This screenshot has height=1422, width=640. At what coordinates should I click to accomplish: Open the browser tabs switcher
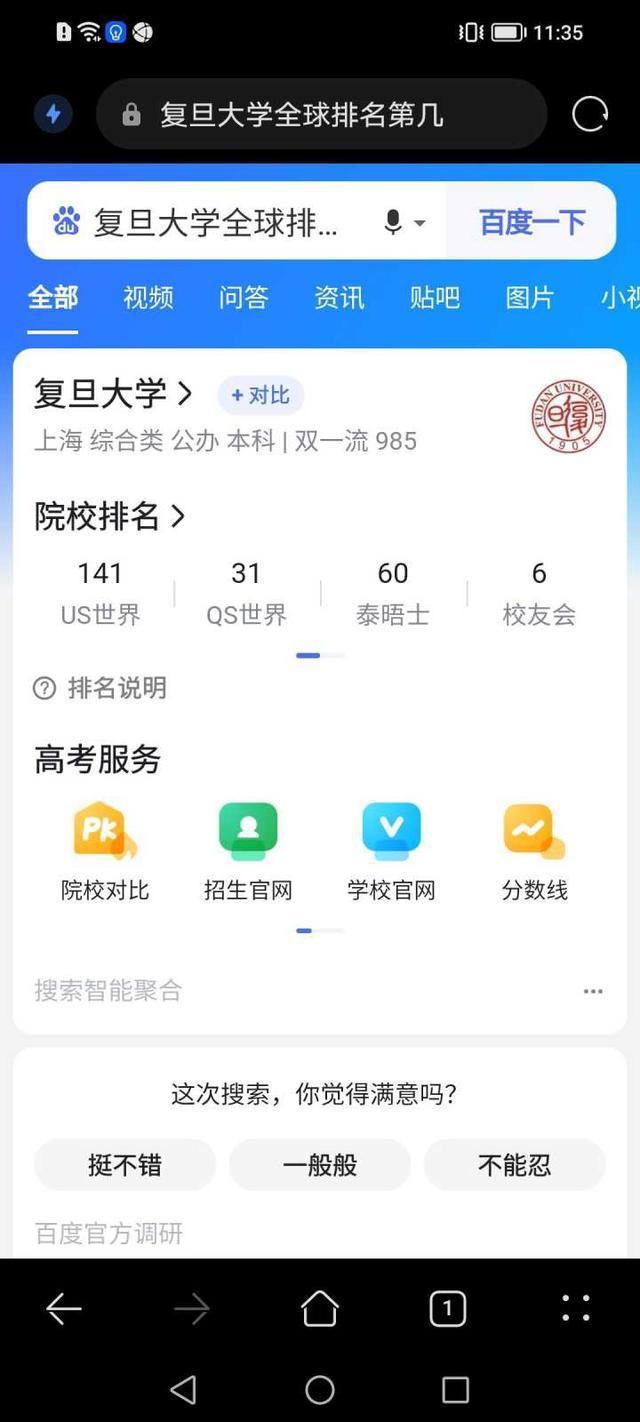tap(447, 1308)
